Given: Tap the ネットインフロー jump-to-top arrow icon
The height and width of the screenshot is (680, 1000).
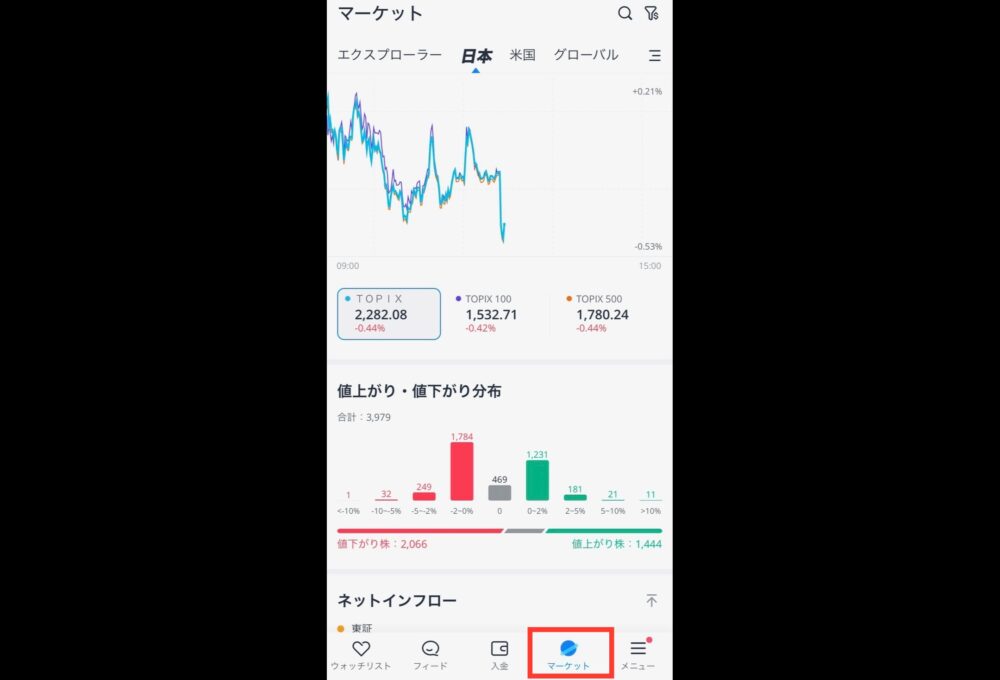Looking at the screenshot, I should tap(651, 600).
